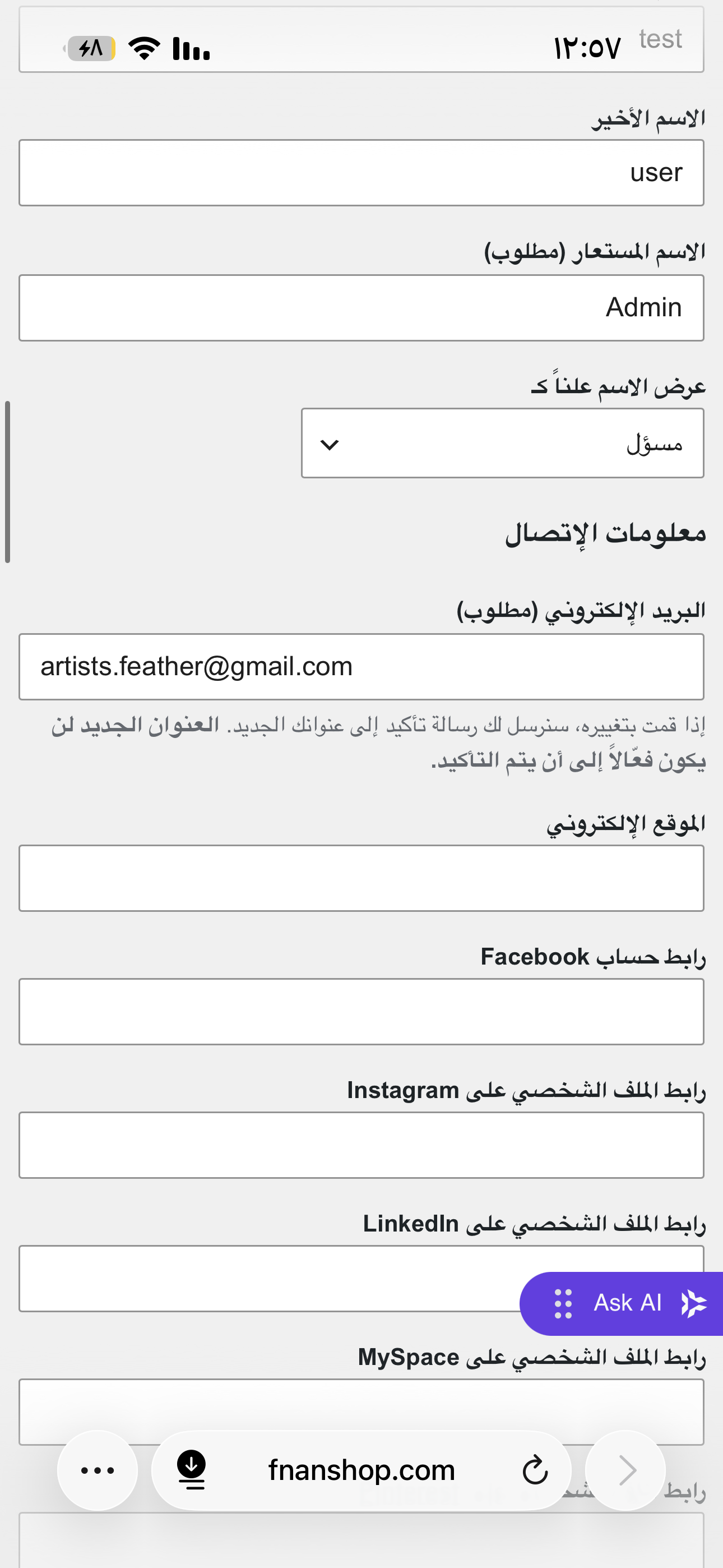This screenshot has height=1568, width=723.
Task: Tap the fnanshop.com address bar
Action: coord(361,1470)
